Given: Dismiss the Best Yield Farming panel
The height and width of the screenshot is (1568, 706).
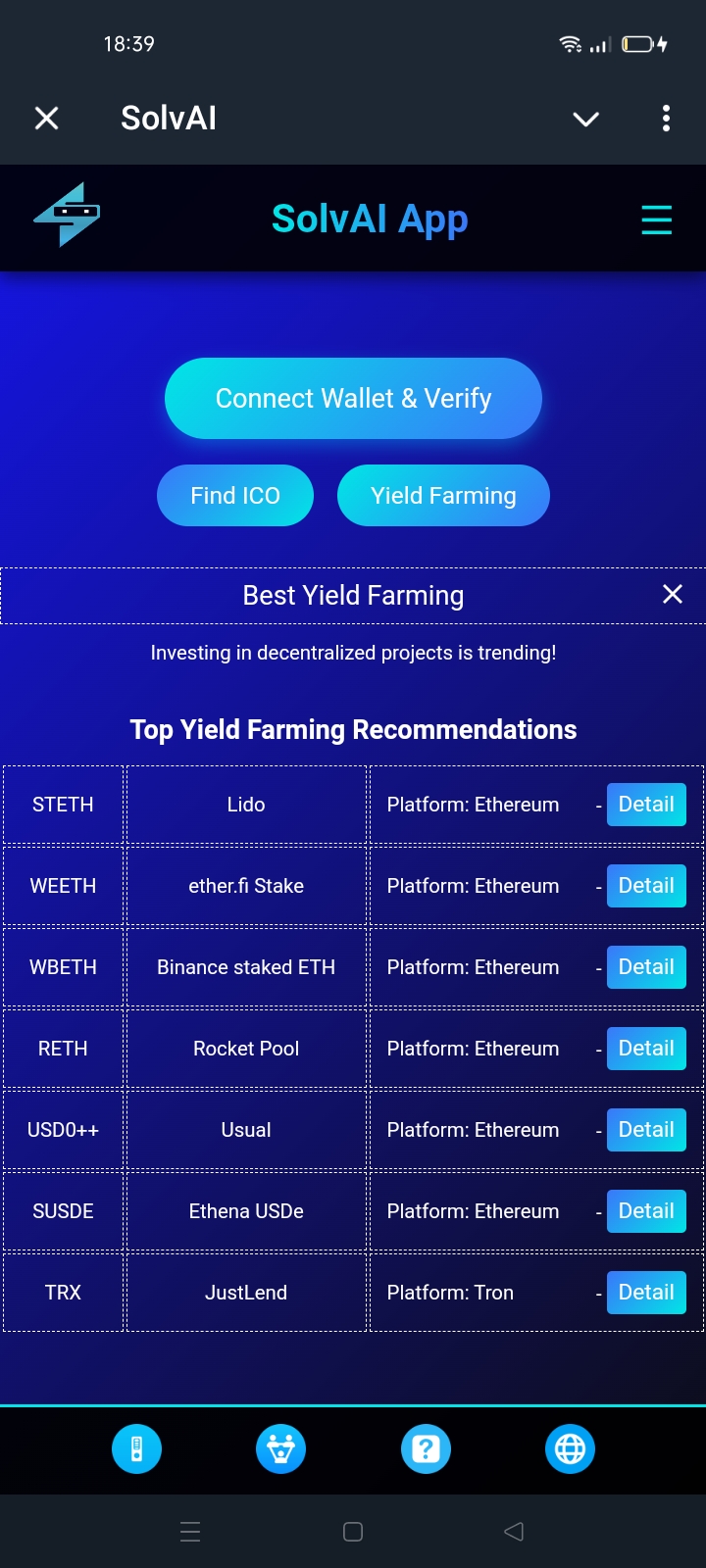Looking at the screenshot, I should (x=673, y=594).
